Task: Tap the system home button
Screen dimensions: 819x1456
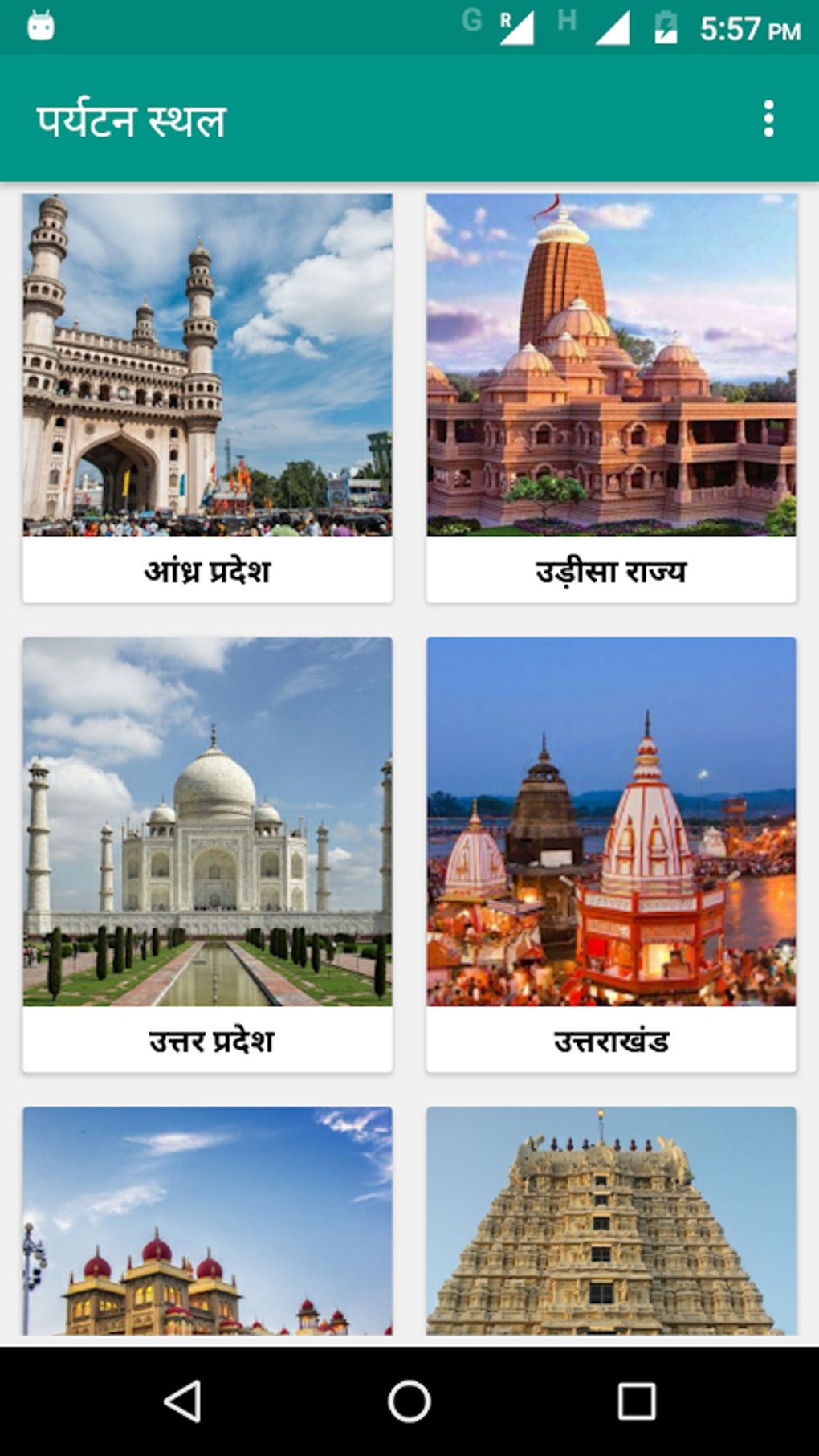Action: (x=409, y=1401)
